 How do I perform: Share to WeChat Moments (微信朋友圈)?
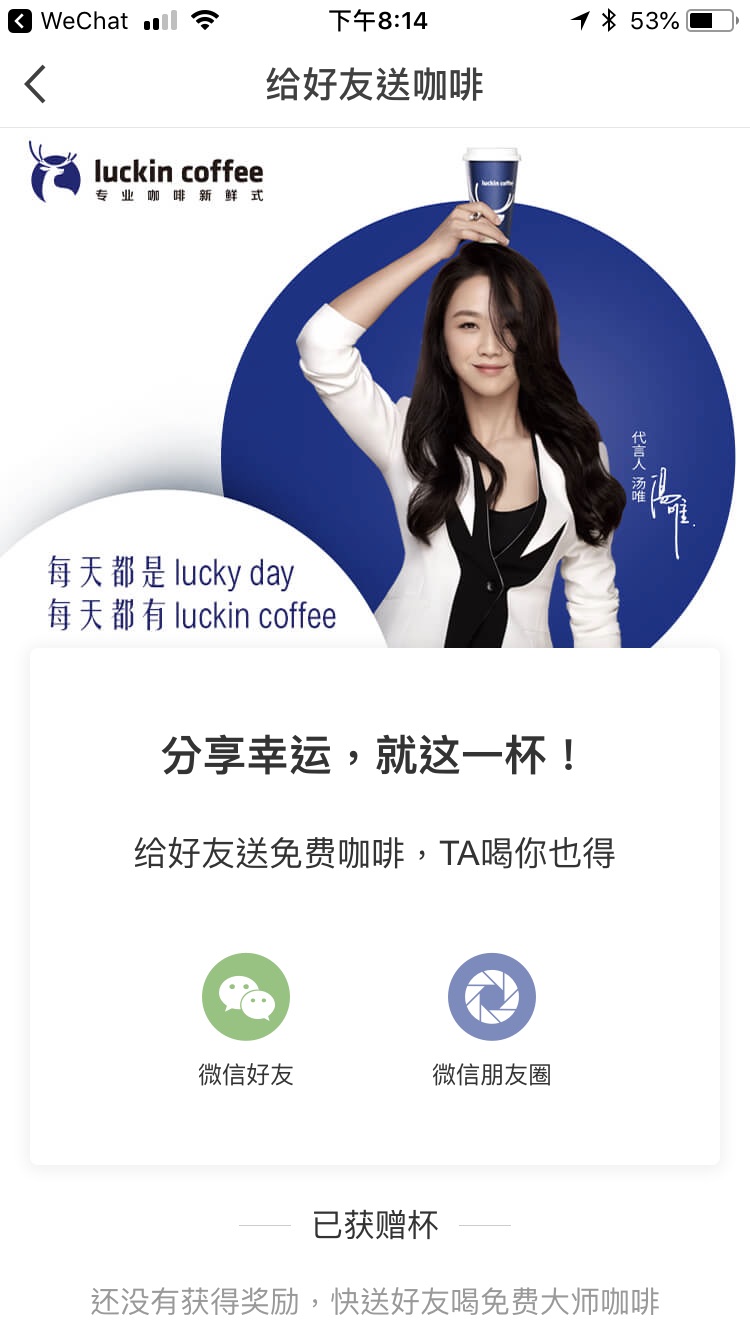coord(491,998)
